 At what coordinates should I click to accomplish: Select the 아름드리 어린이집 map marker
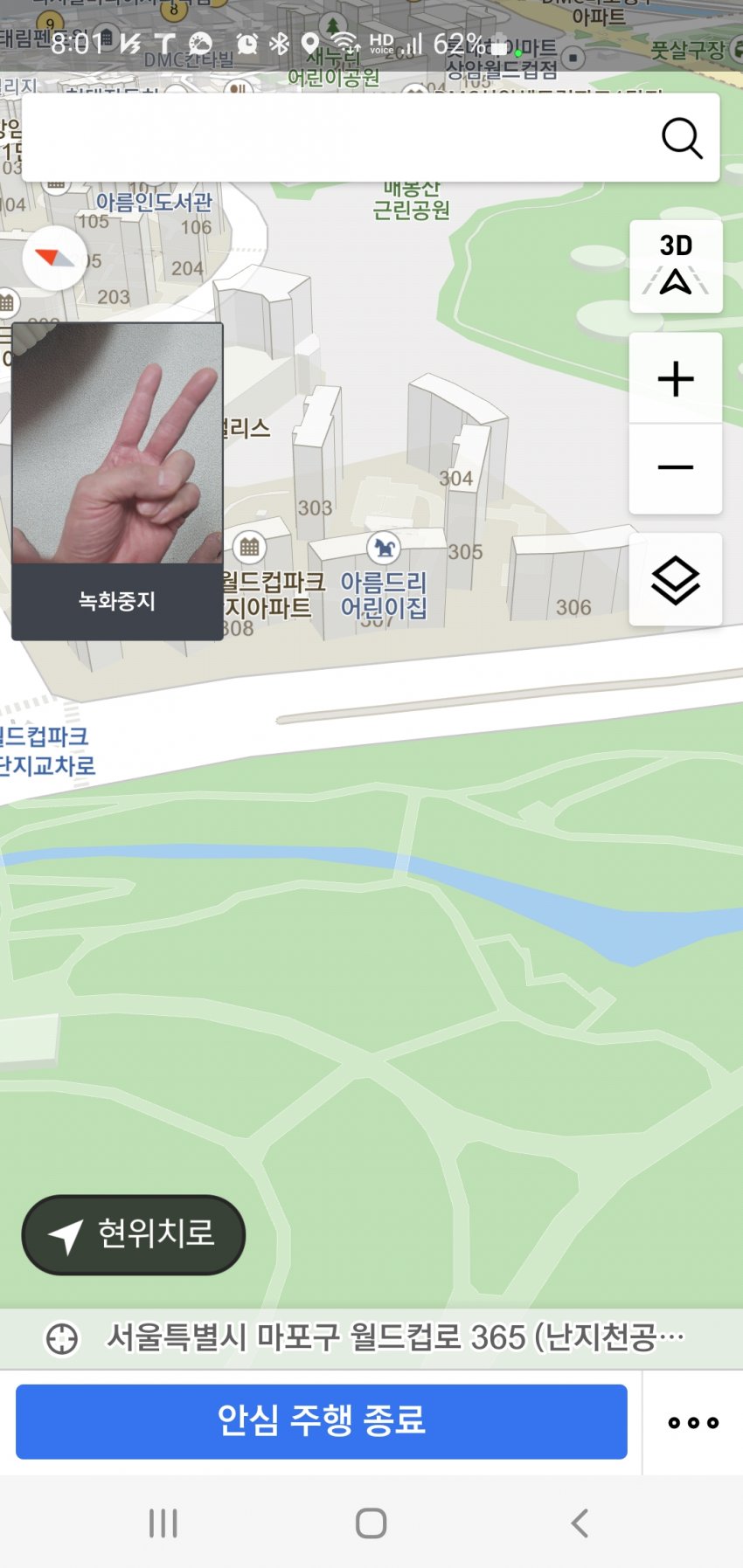pyautogui.click(x=384, y=548)
